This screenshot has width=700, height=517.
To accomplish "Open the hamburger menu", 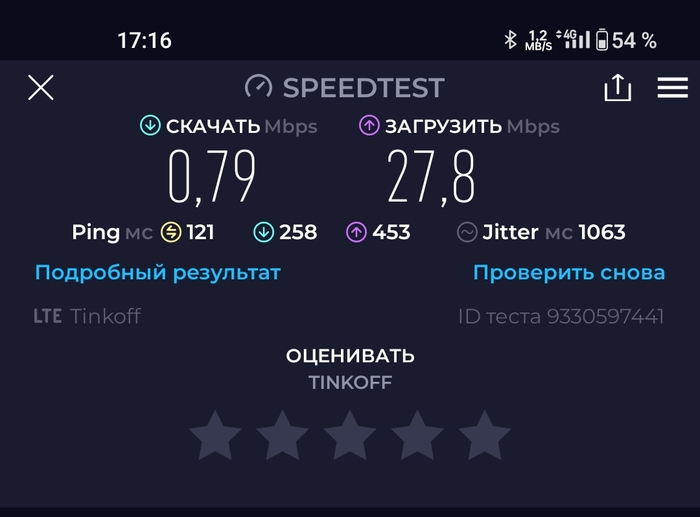I will tap(672, 88).
